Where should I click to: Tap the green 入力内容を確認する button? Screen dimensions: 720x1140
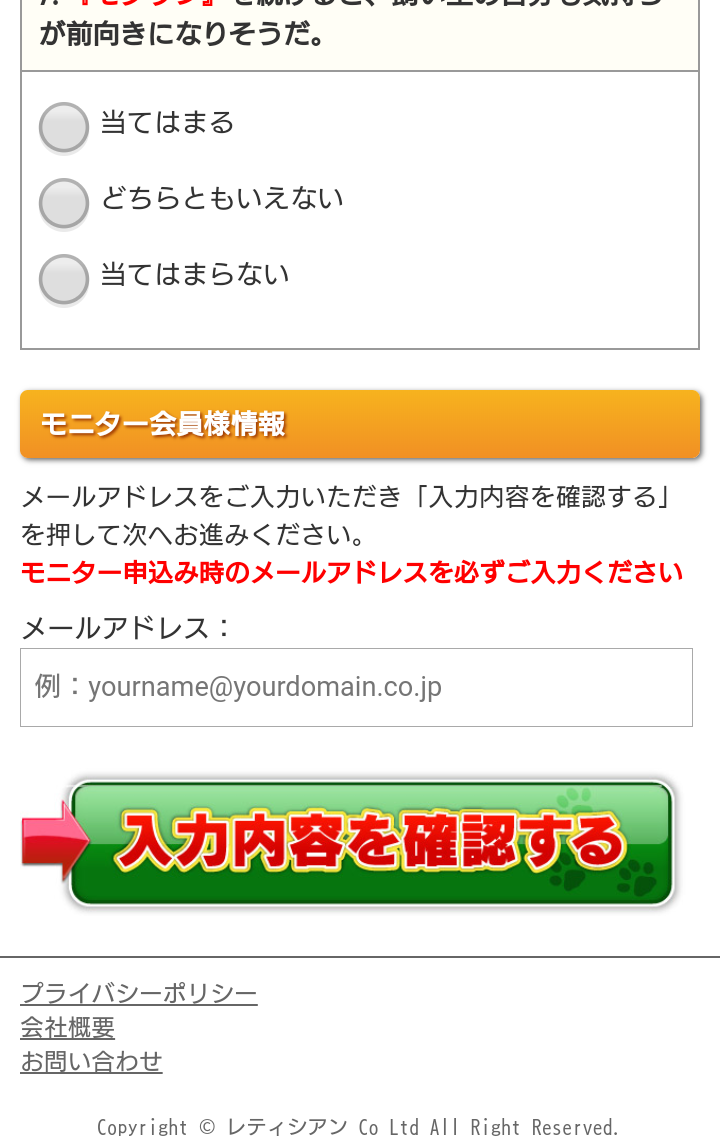pyautogui.click(x=372, y=843)
